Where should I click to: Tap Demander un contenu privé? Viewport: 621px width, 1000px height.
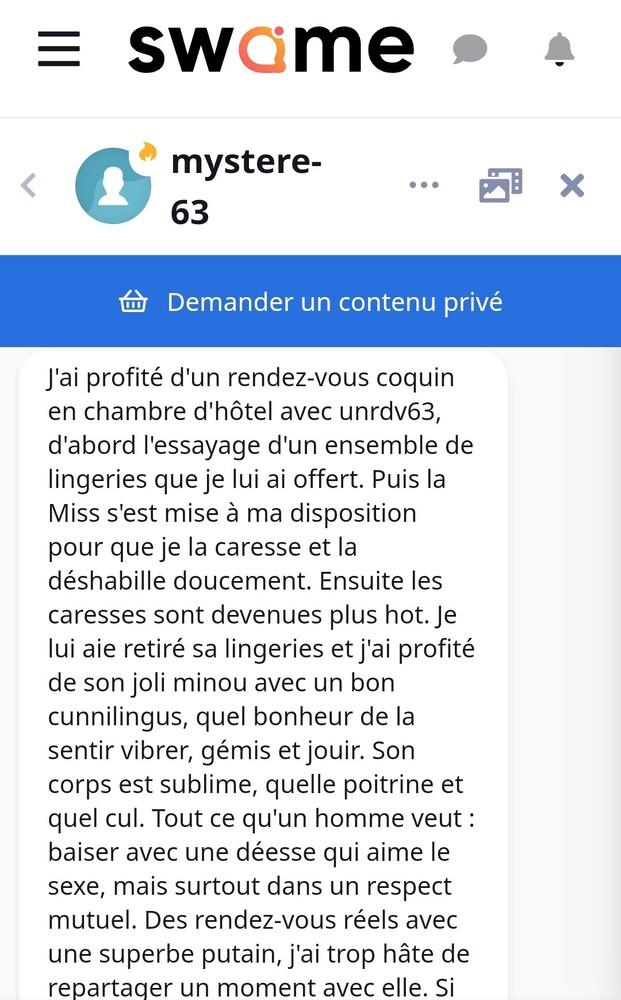310,301
